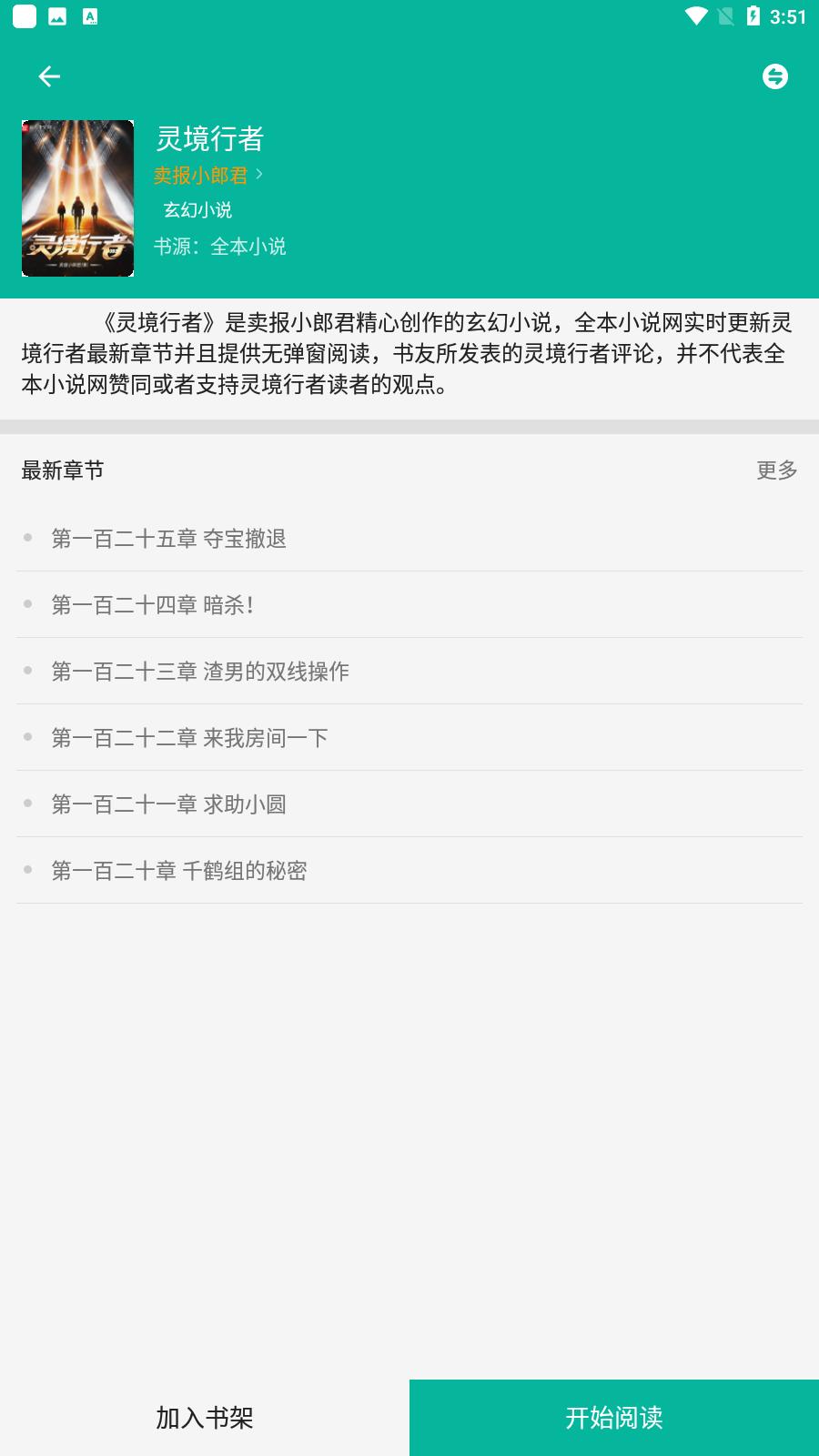Tap 更多 to view more chapters

pyautogui.click(x=776, y=470)
